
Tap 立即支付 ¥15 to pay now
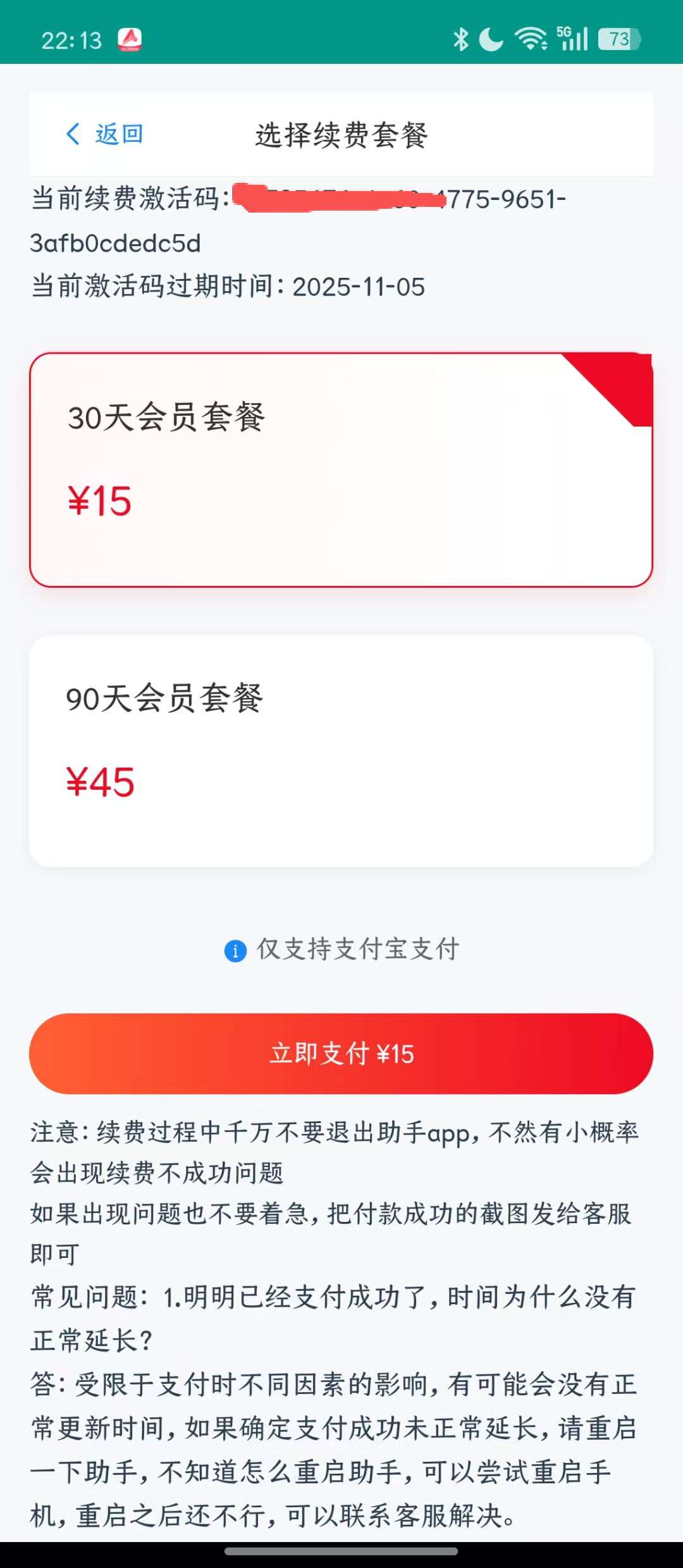coord(341,1054)
